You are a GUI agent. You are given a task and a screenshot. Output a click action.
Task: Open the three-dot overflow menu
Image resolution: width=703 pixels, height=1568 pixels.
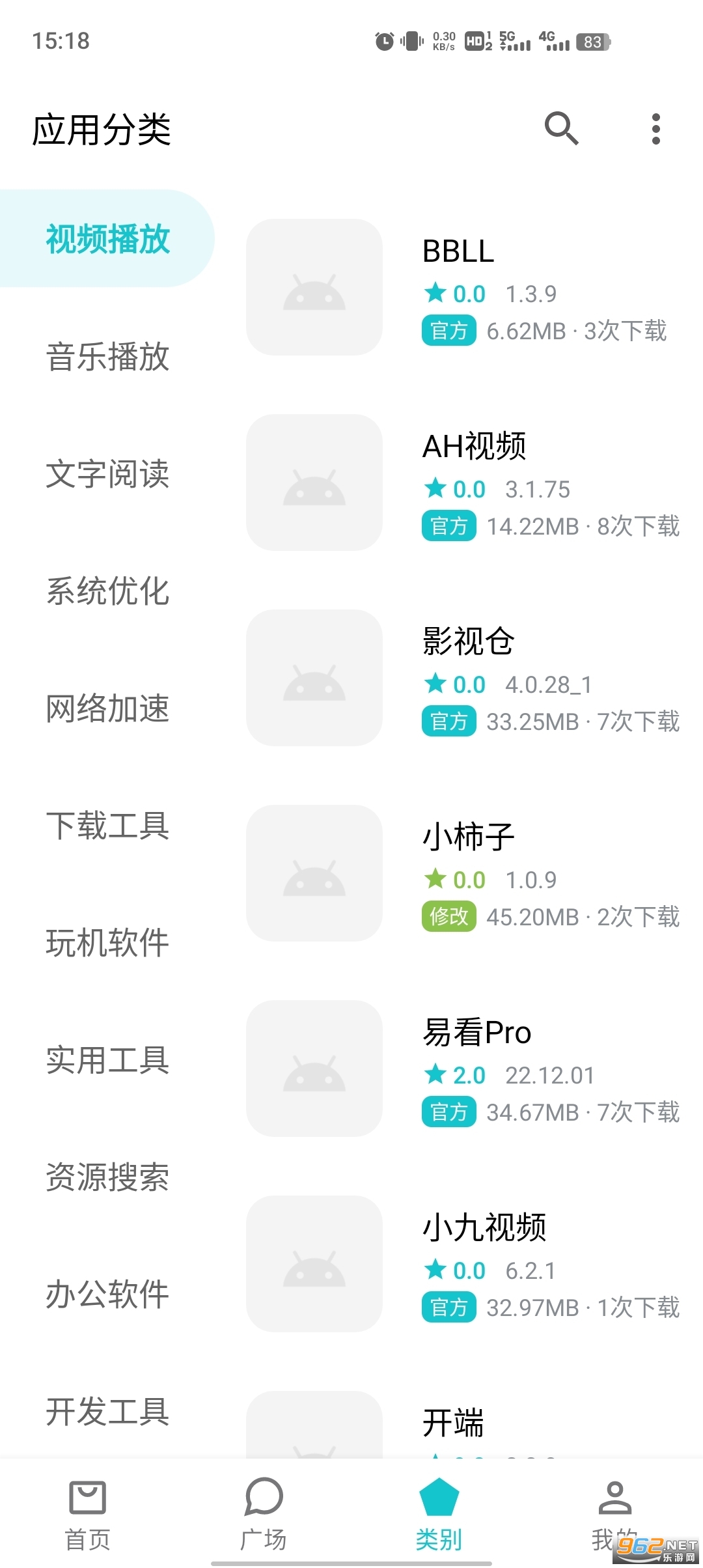click(655, 129)
